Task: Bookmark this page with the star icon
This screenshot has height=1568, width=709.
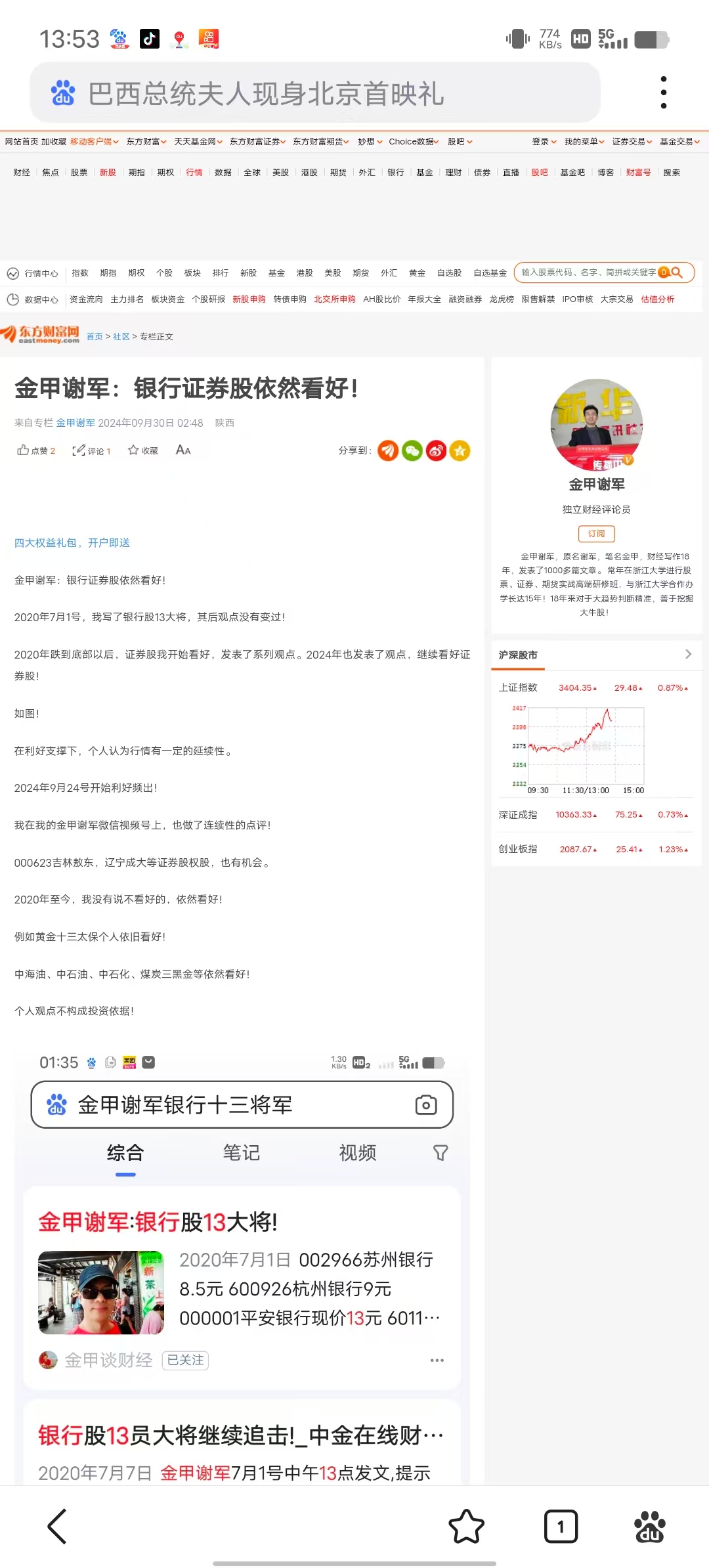Action: (466, 1526)
